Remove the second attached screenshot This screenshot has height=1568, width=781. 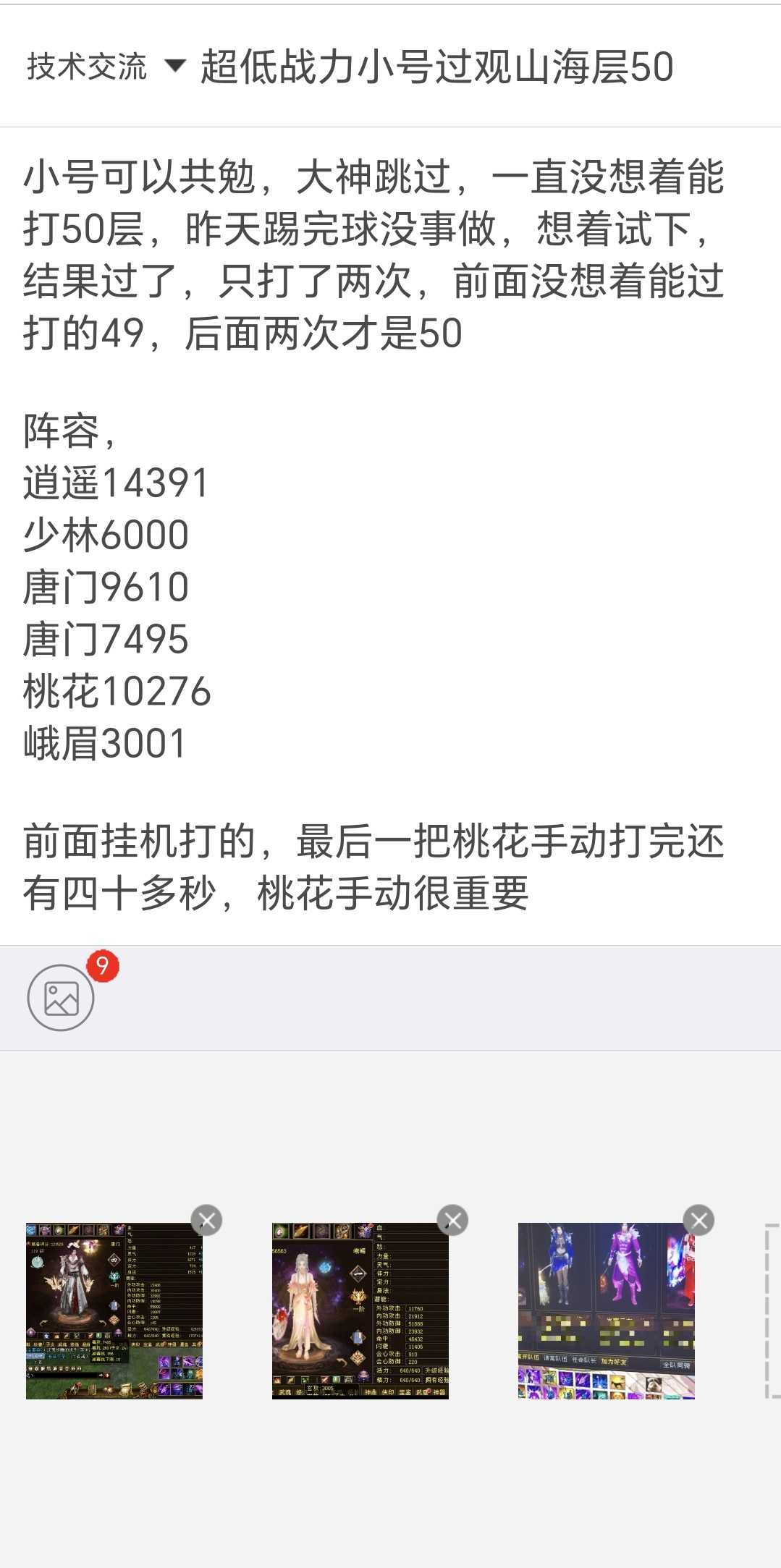click(453, 1221)
